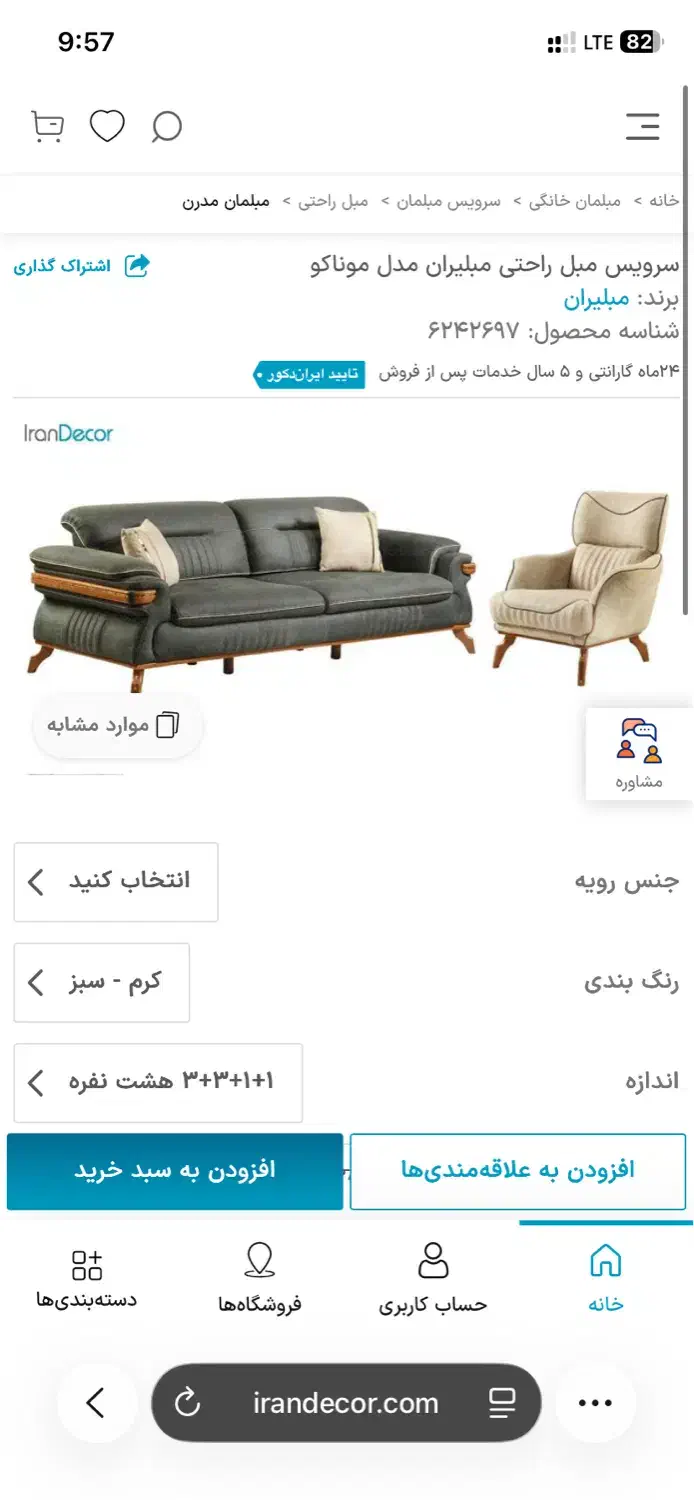Open the shopping cart icon

pos(47,126)
